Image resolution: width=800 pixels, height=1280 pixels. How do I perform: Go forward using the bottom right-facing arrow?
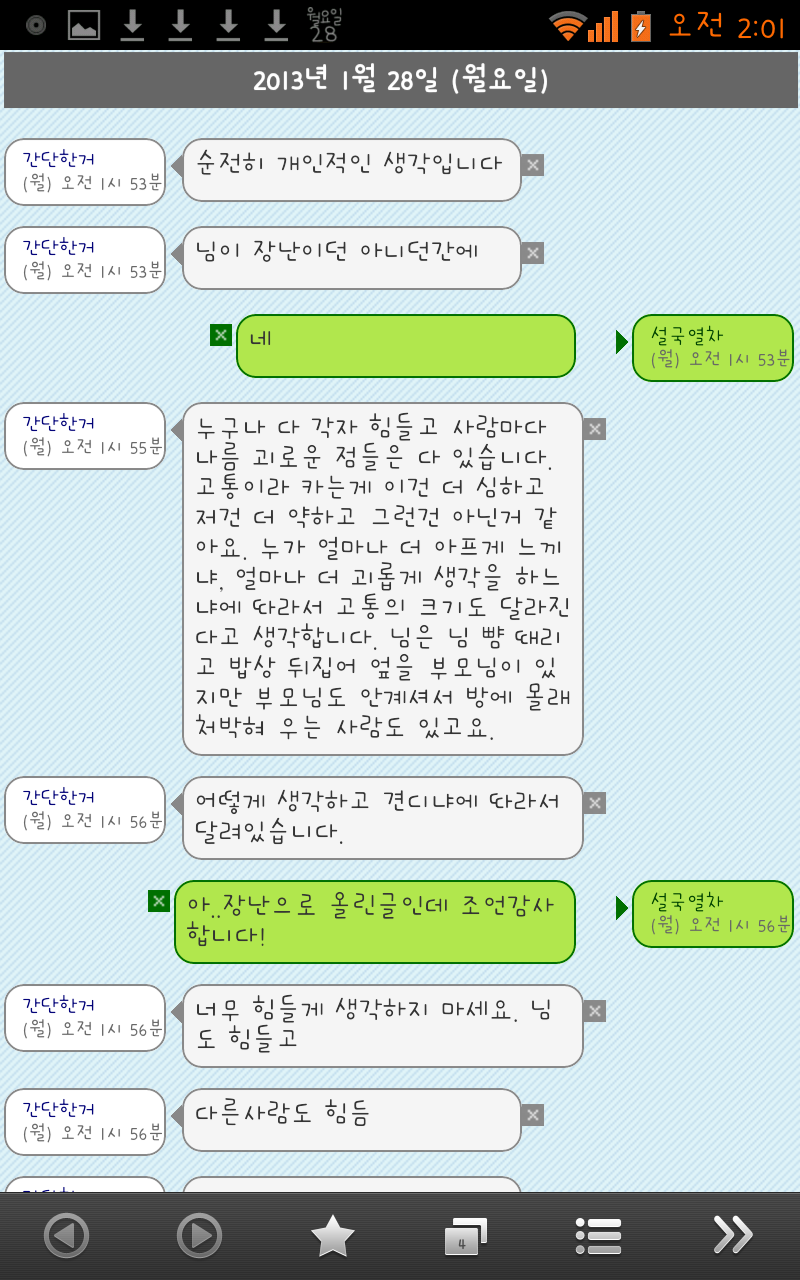(199, 1236)
